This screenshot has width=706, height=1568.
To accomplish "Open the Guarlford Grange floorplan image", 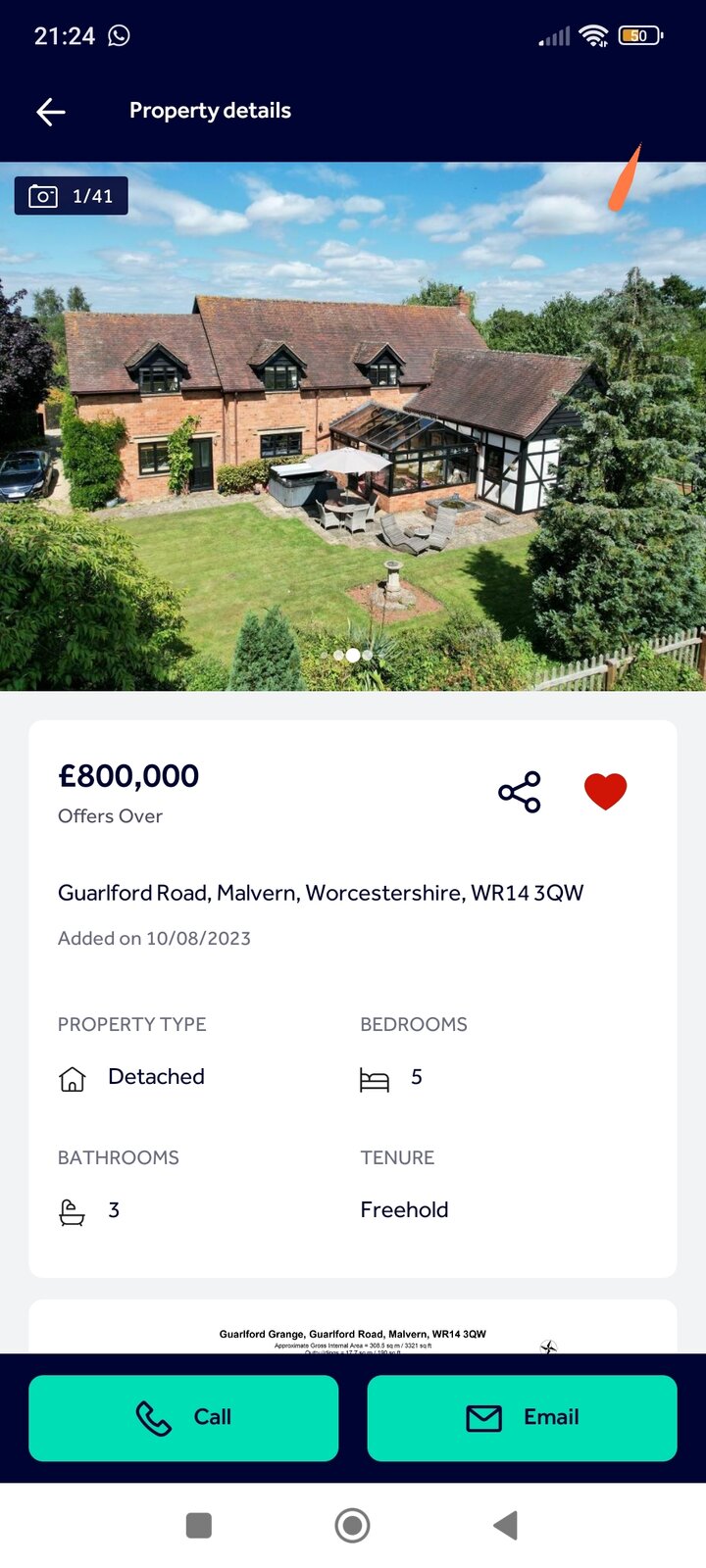I will 353,1333.
